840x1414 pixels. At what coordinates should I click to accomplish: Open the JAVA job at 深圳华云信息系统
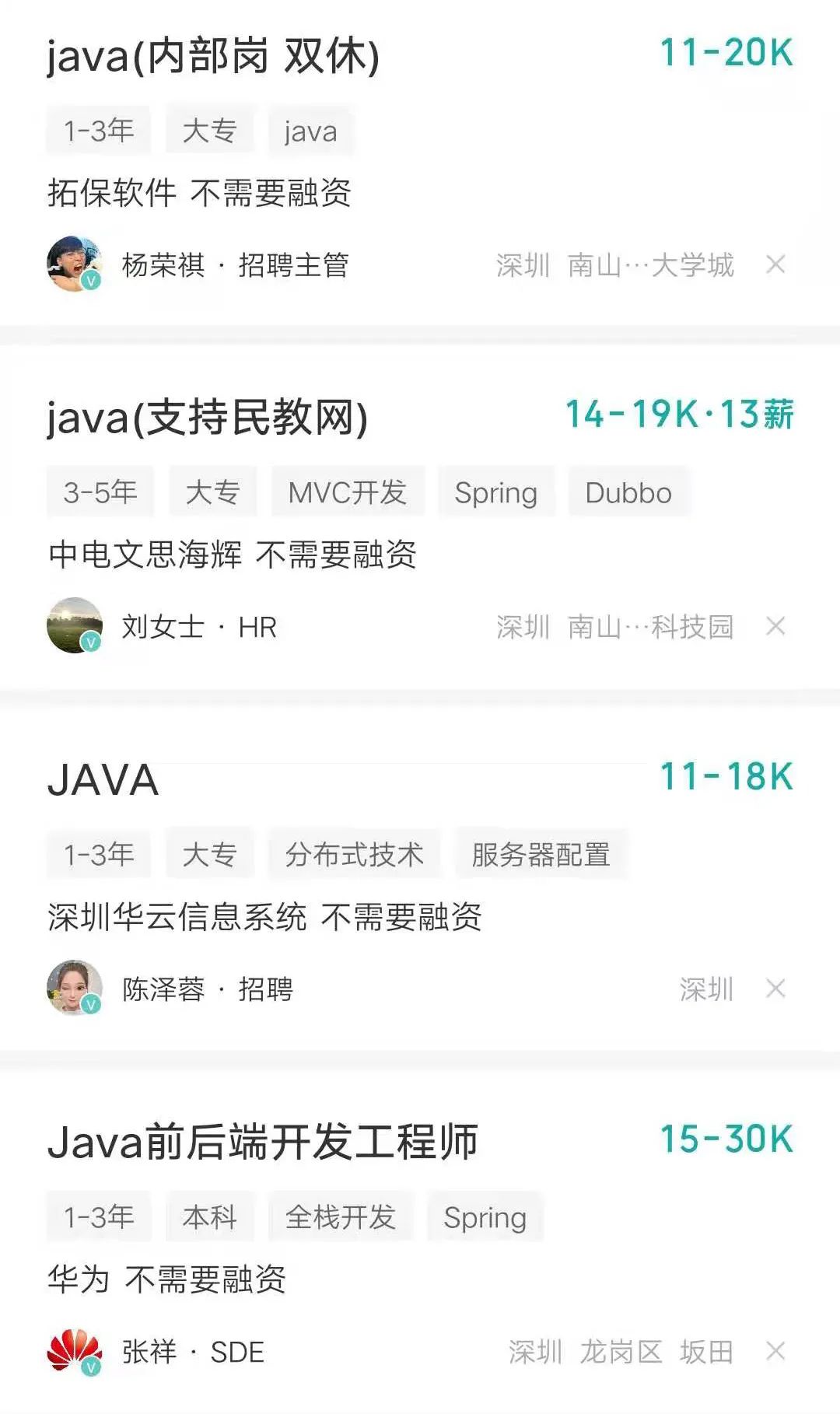(x=103, y=780)
